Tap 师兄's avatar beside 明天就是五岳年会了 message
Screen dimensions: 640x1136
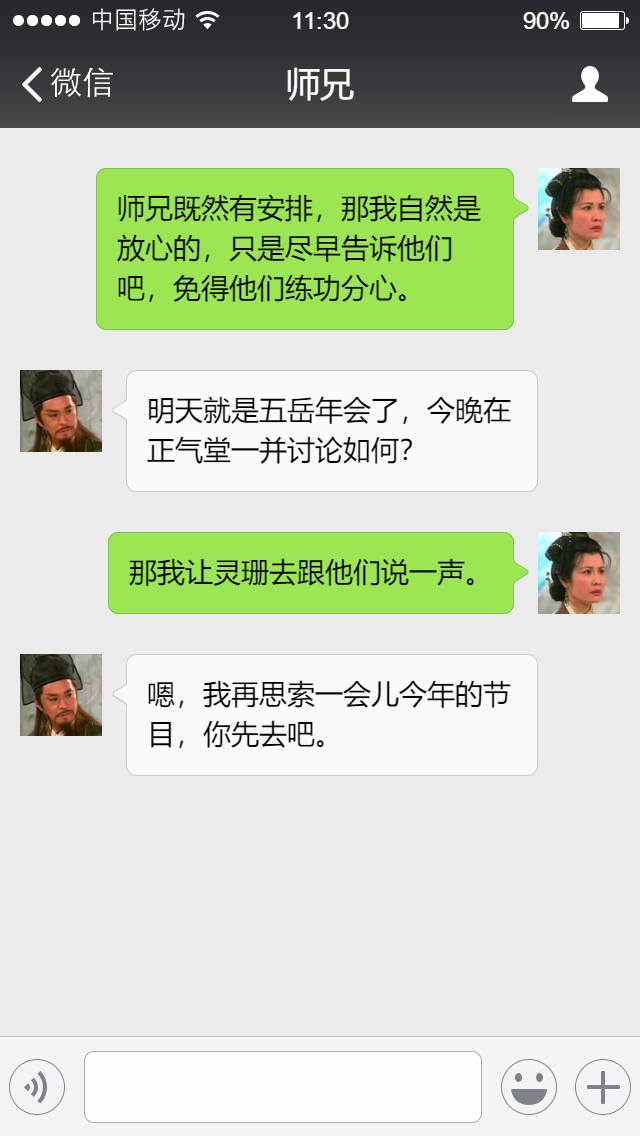pos(61,411)
